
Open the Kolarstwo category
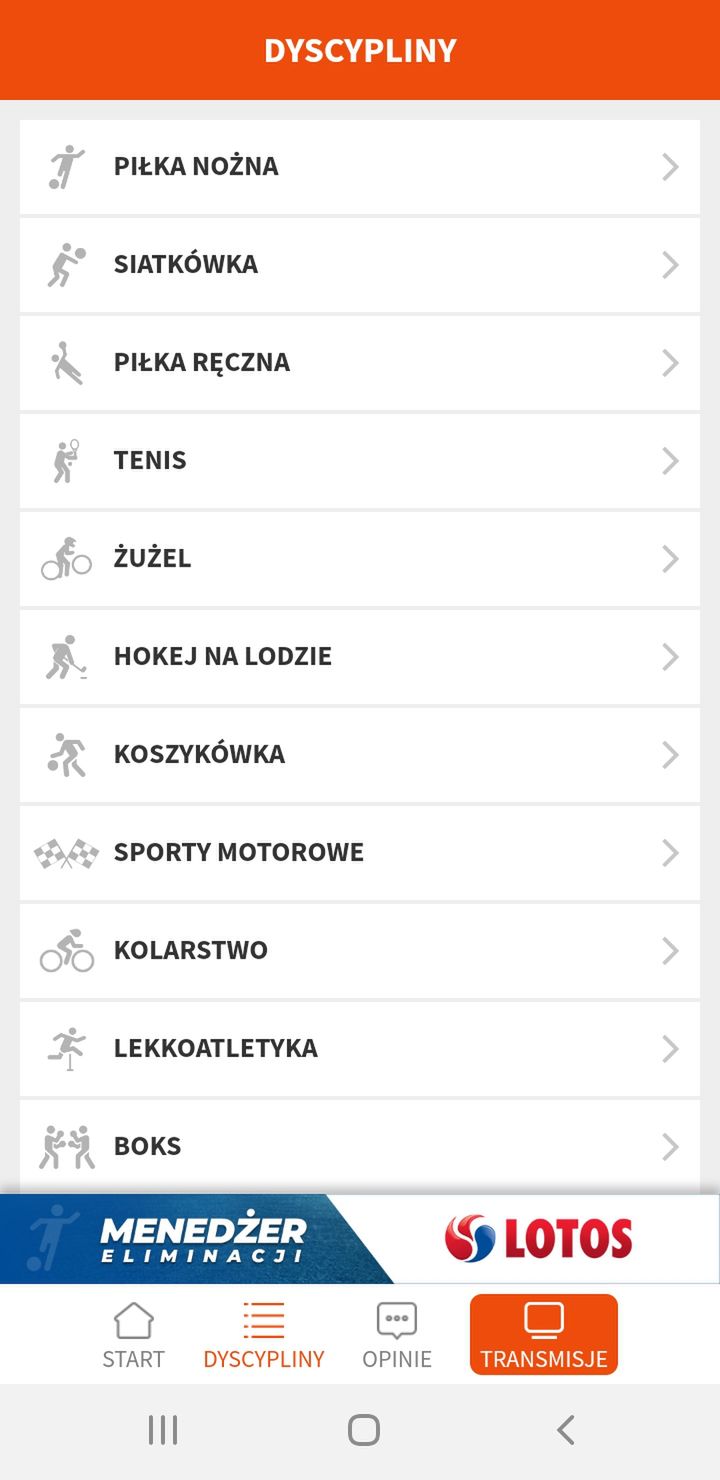pos(360,951)
